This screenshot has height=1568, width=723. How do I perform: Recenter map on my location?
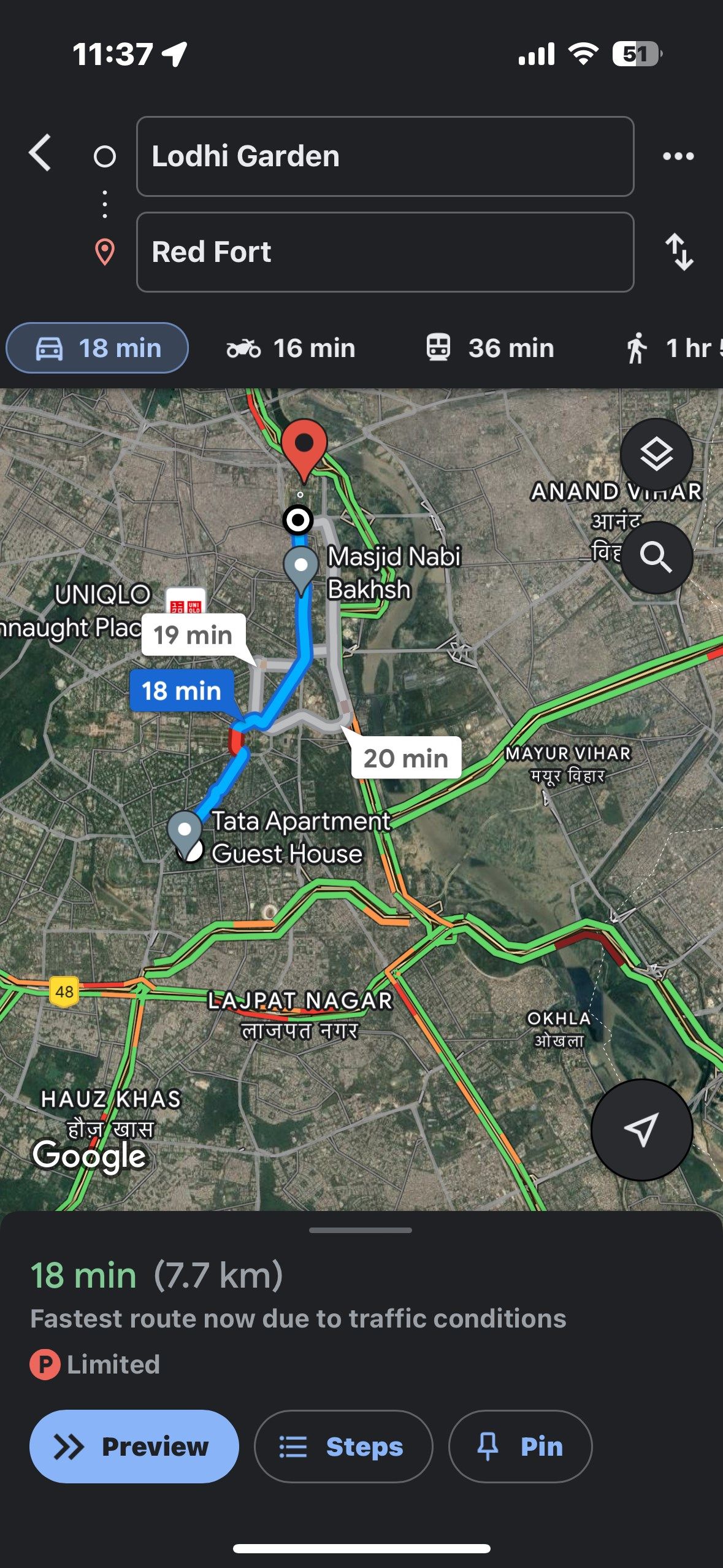click(641, 1129)
